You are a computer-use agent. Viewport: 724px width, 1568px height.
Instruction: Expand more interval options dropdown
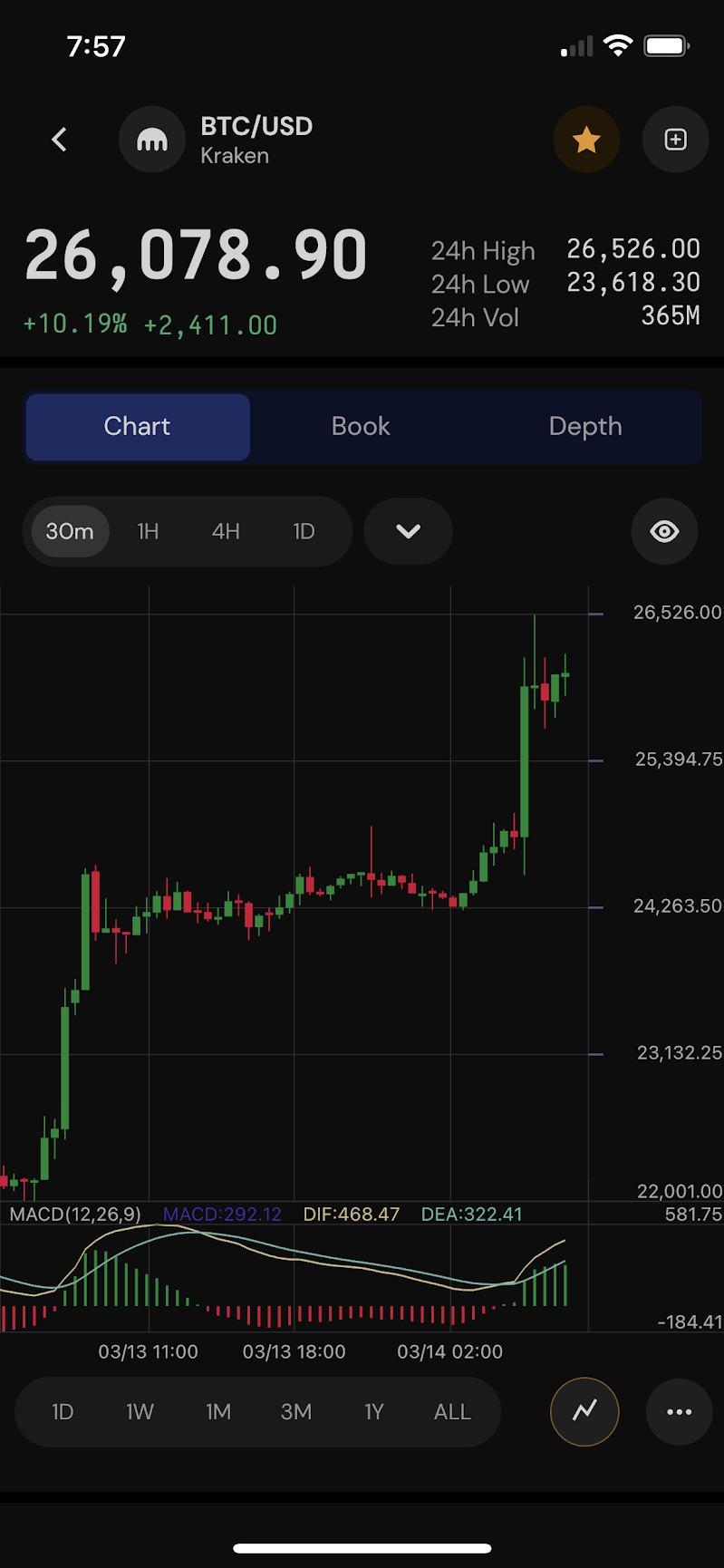point(408,531)
